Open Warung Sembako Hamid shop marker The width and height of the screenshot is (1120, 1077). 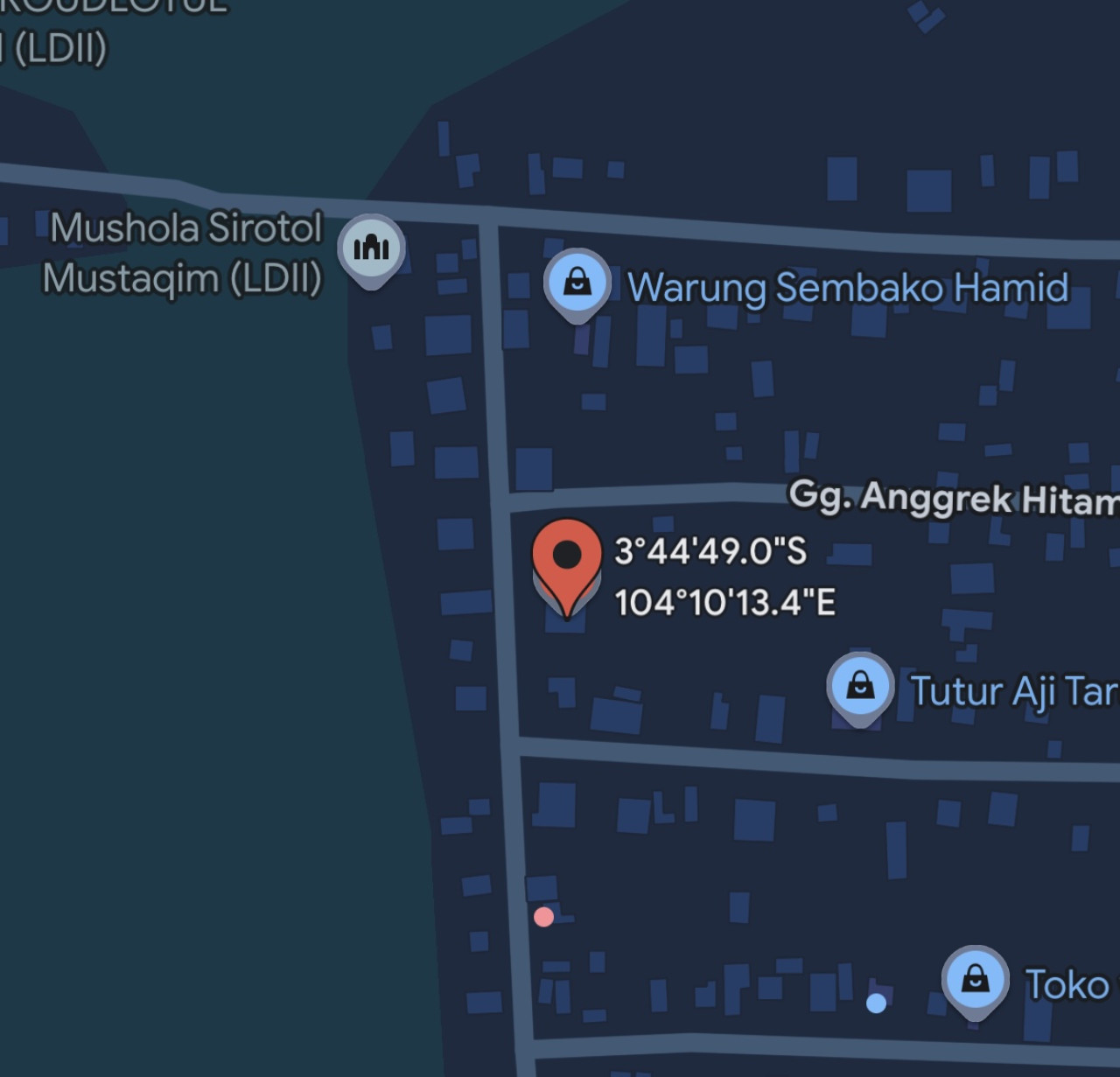tap(577, 283)
